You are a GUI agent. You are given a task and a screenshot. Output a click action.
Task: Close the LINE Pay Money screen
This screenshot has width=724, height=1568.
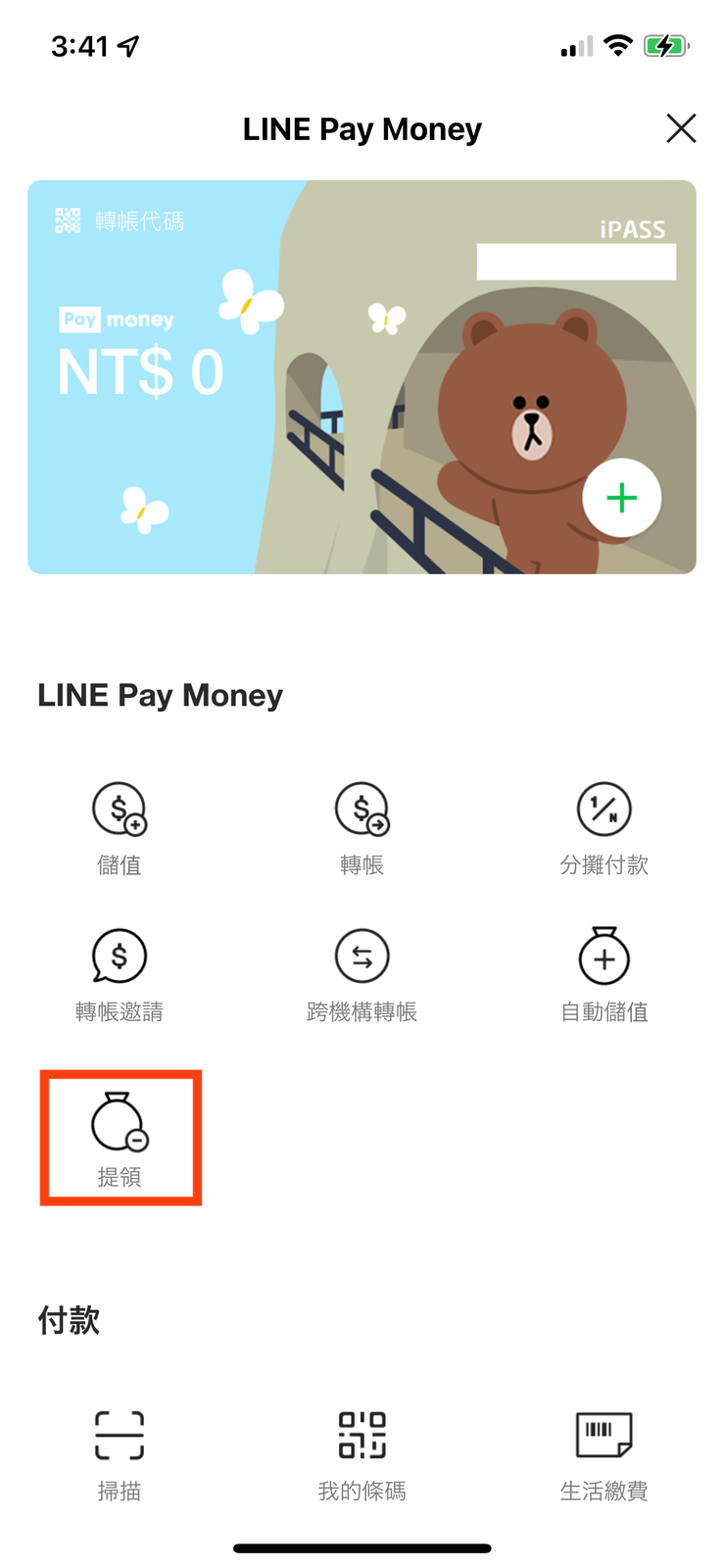pyautogui.click(x=680, y=128)
